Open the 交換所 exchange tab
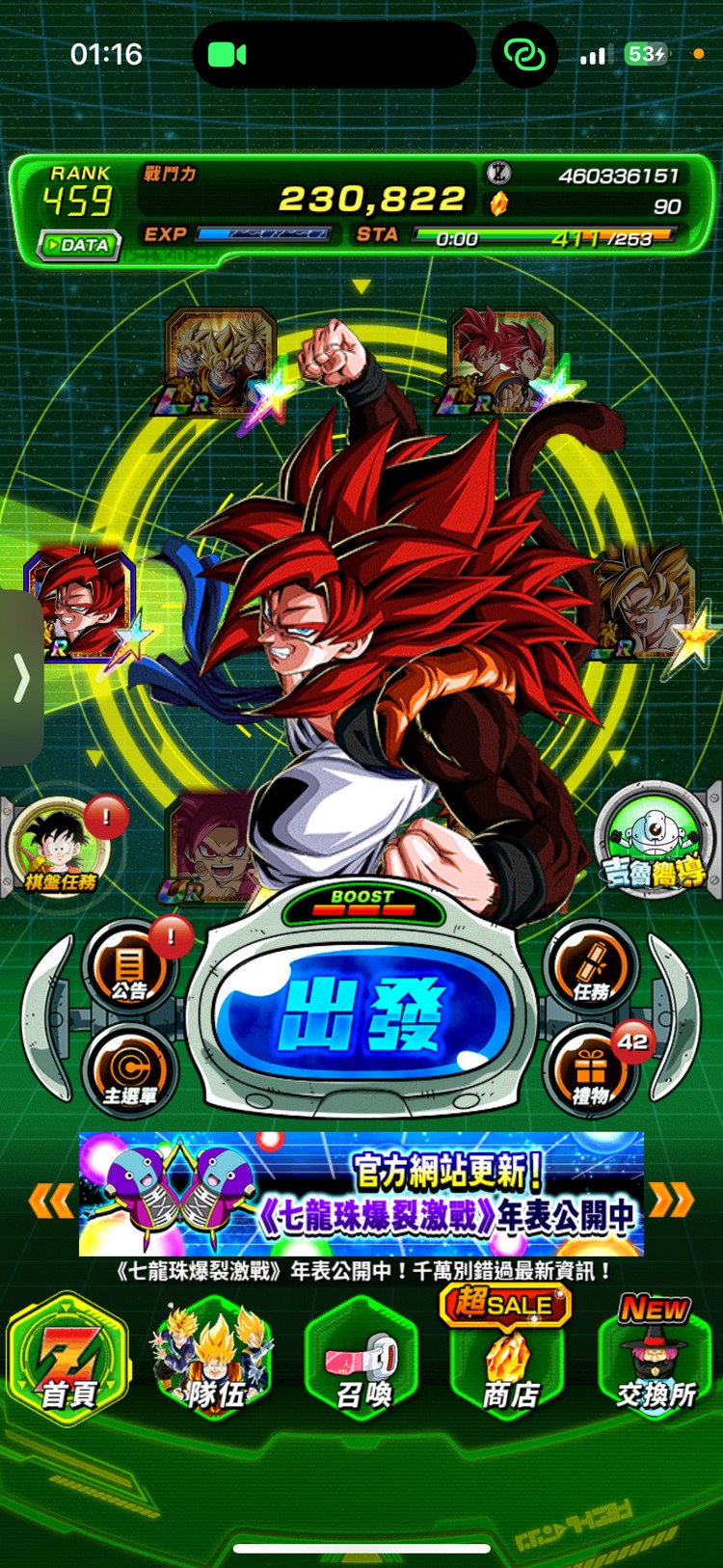The height and width of the screenshot is (1568, 723). (656, 1360)
